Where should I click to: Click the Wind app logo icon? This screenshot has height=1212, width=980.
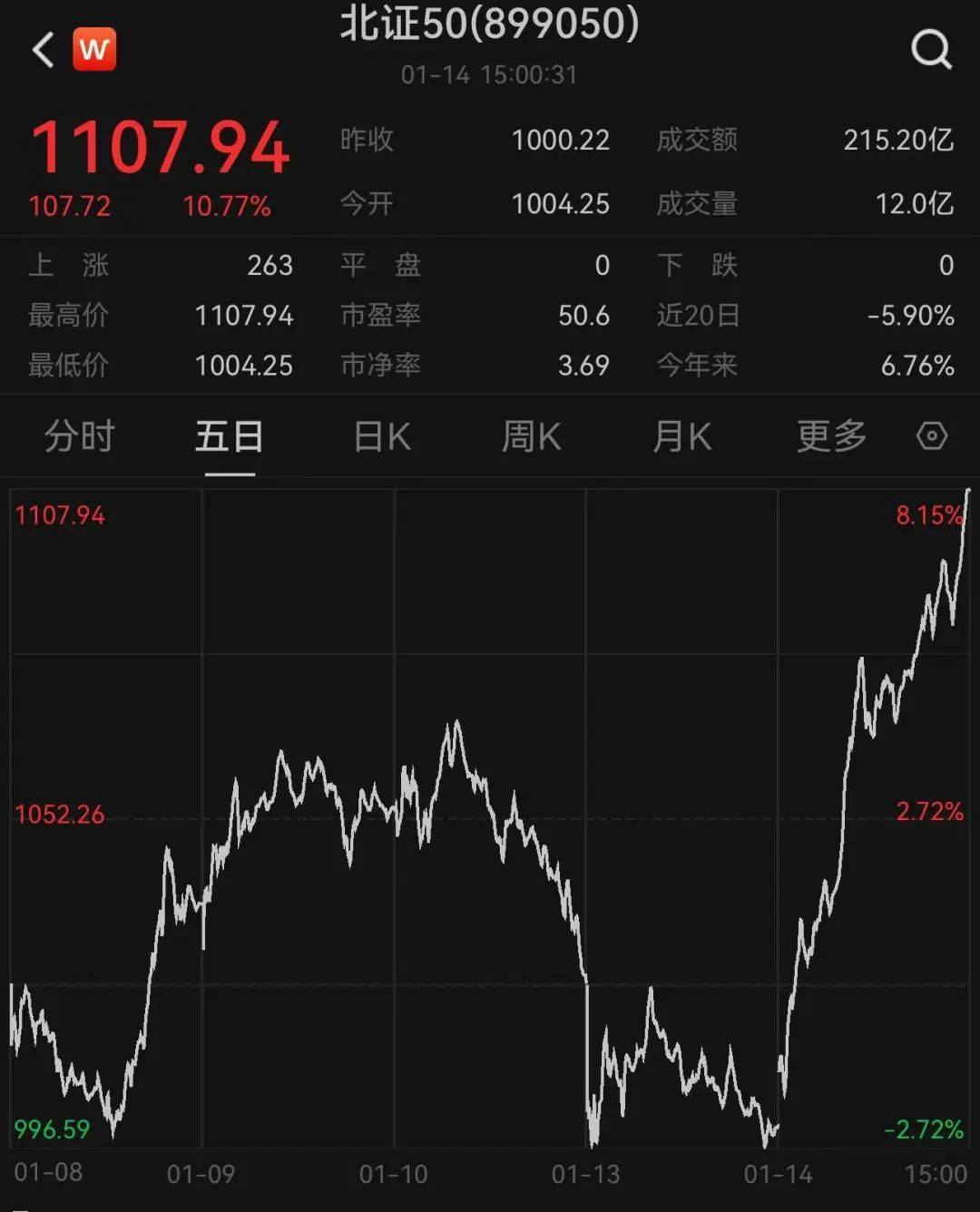(x=96, y=49)
